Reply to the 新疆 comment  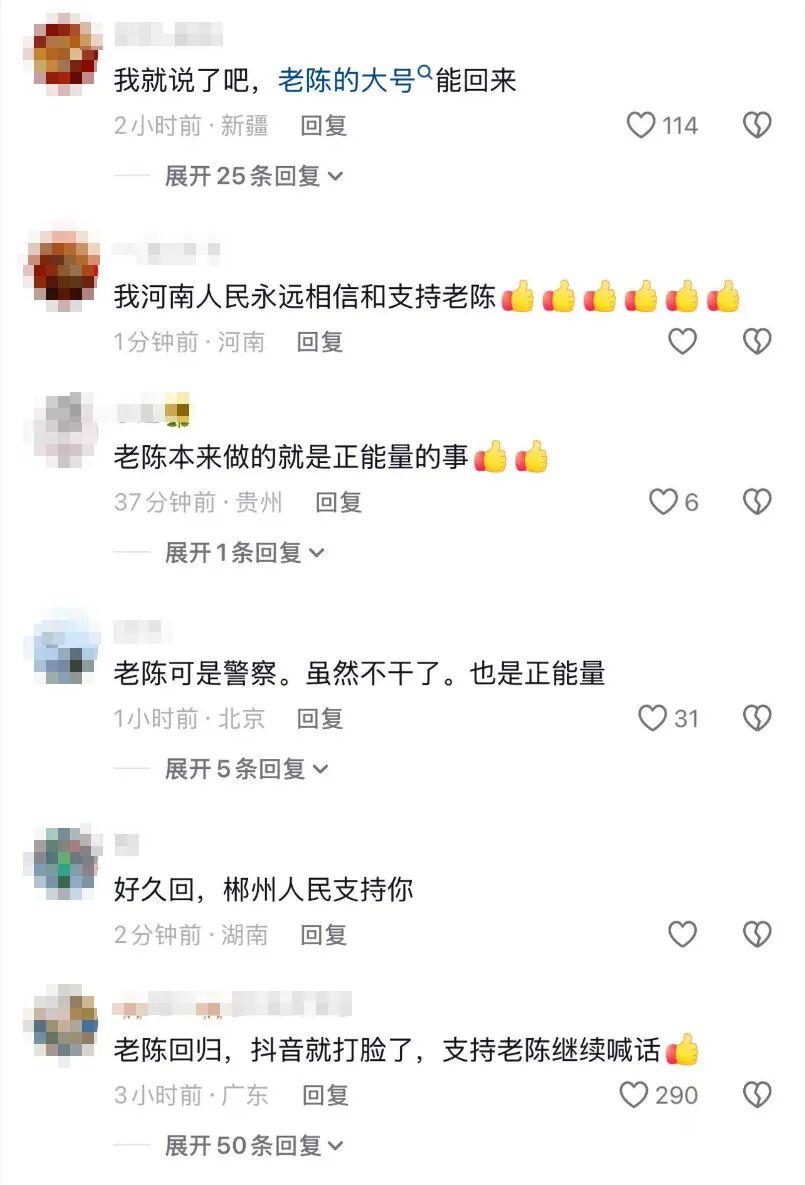coord(323,125)
